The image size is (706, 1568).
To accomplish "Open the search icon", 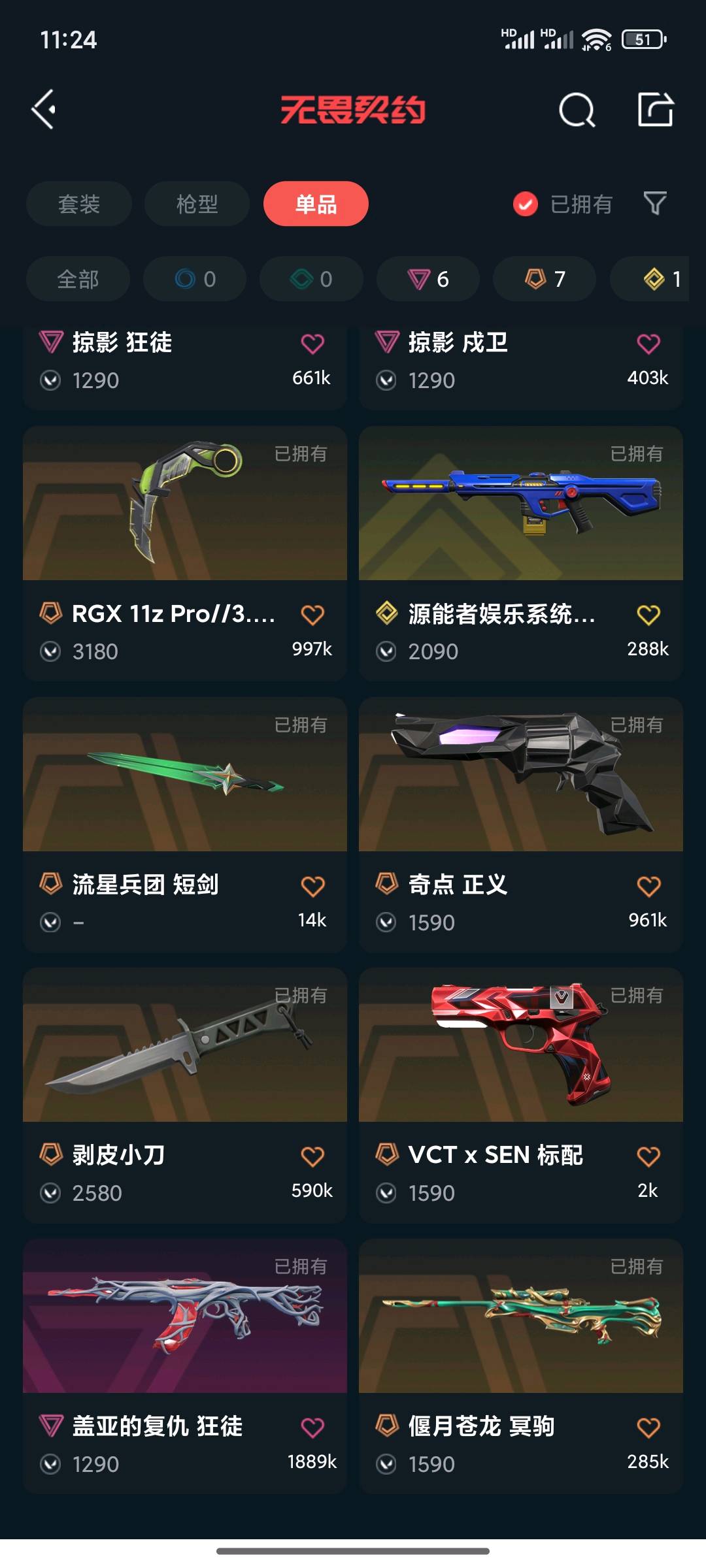I will pyautogui.click(x=577, y=110).
